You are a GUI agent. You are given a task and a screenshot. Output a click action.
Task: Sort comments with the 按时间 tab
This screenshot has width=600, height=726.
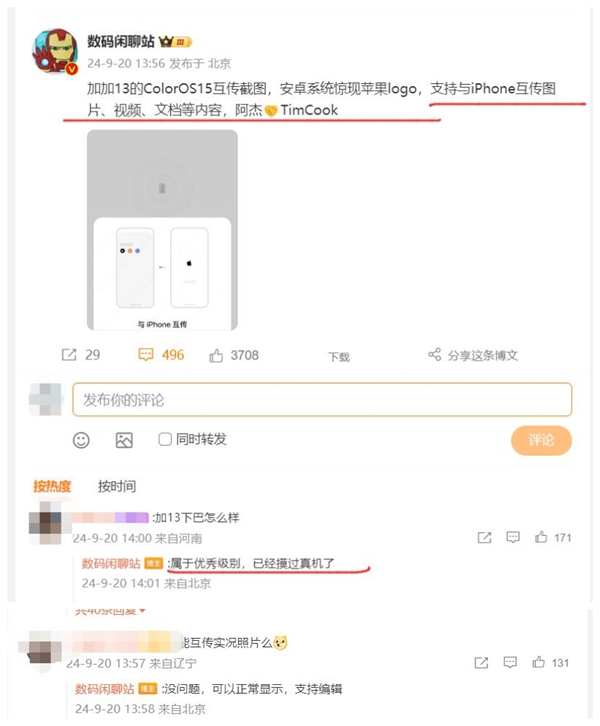point(117,487)
